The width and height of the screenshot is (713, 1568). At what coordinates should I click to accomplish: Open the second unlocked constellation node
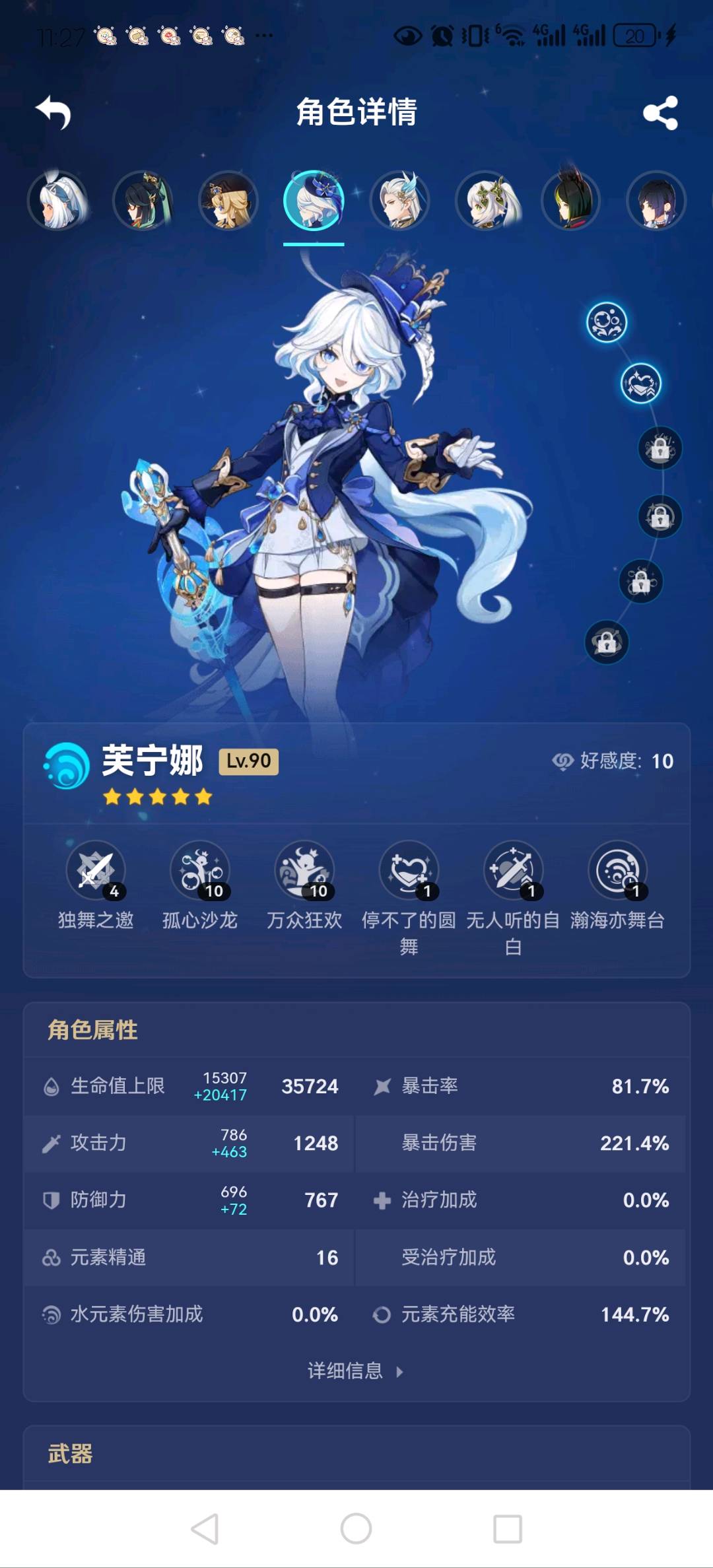pos(640,384)
